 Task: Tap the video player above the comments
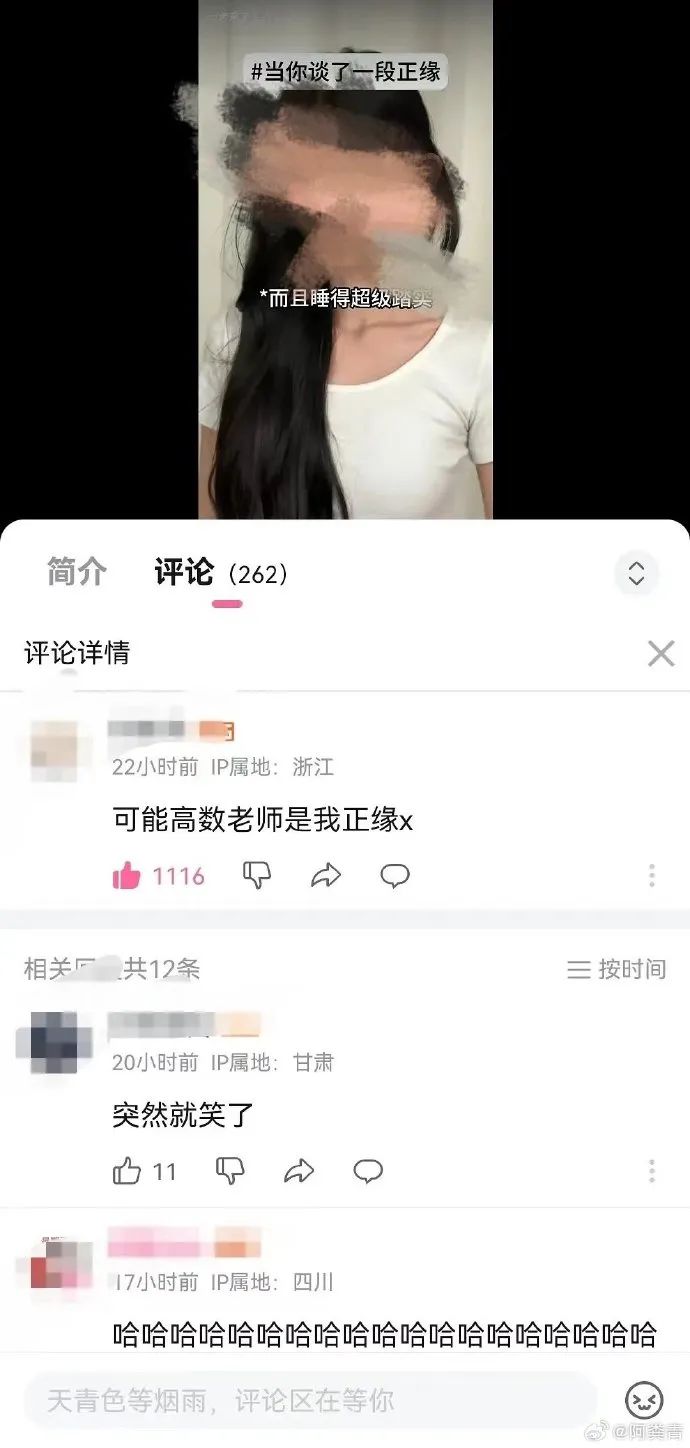345,260
